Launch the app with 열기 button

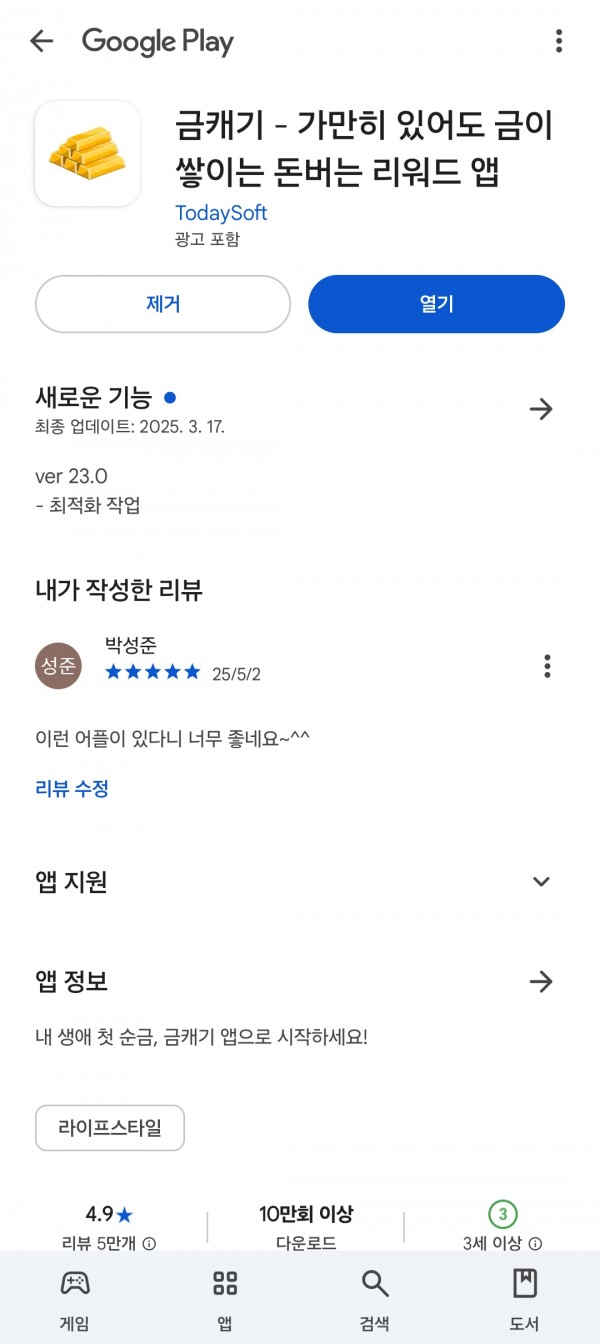point(436,304)
